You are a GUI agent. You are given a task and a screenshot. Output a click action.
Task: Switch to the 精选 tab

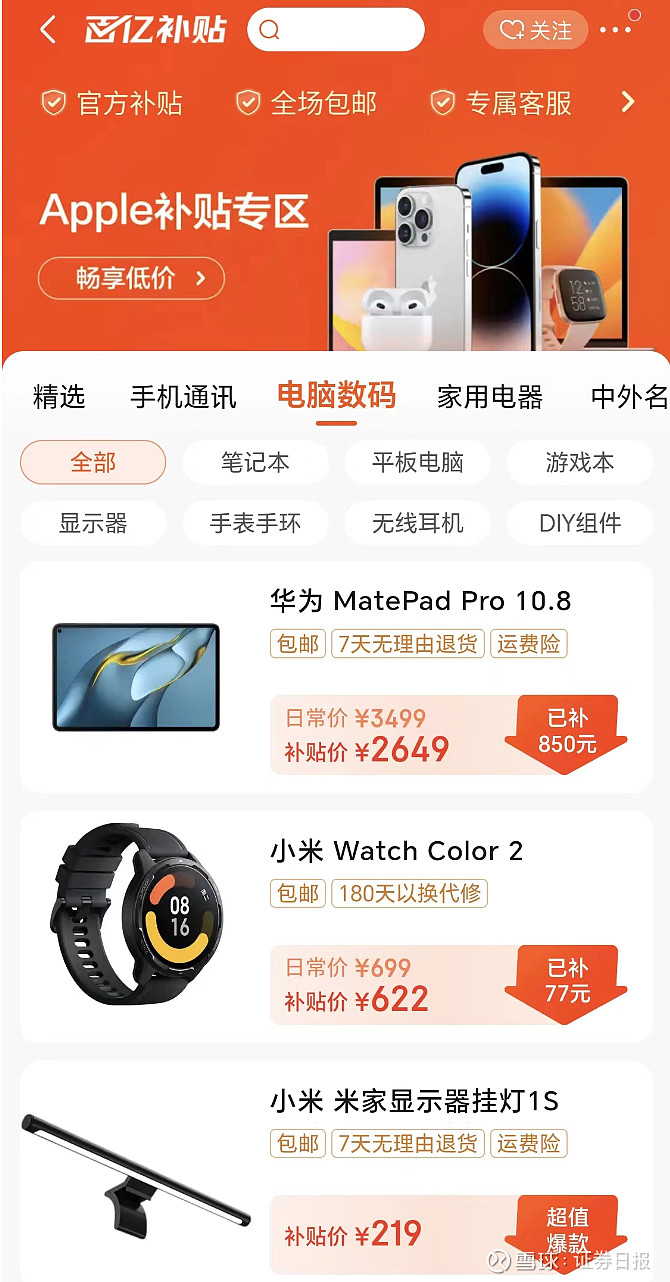click(59, 396)
